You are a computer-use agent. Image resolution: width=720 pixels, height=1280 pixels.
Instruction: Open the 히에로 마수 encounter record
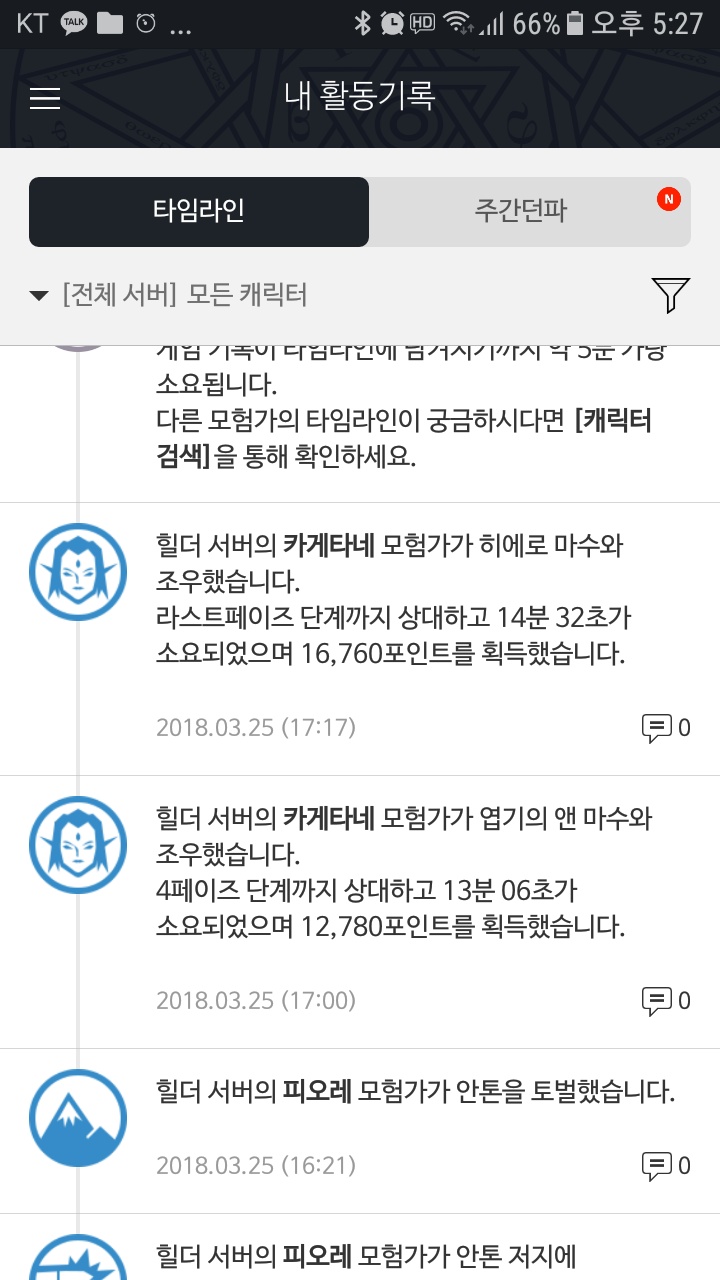click(400, 600)
